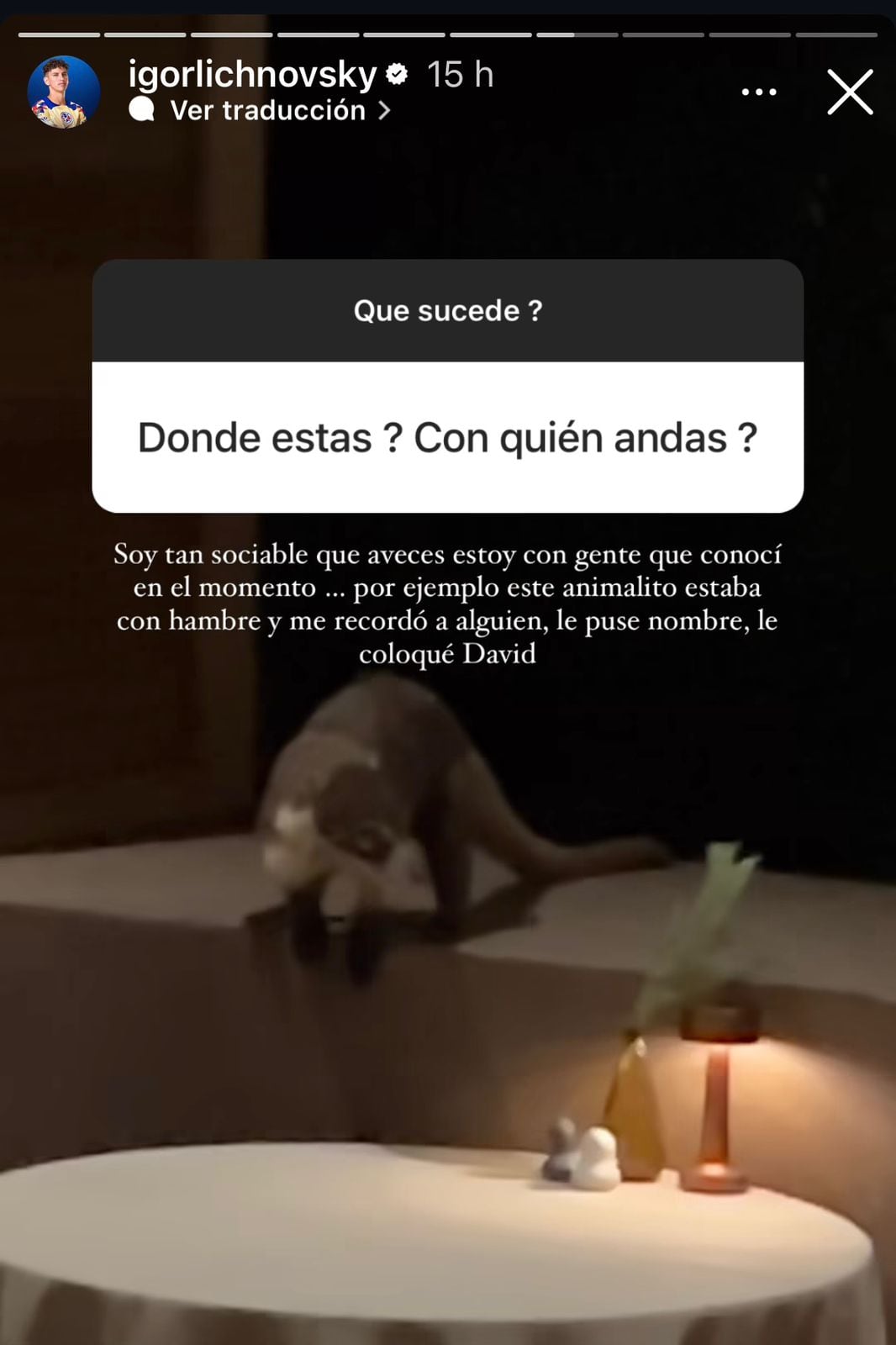This screenshot has height=1345, width=896.
Task: Open igorlichnovsky's profile picture
Action: tap(64, 92)
